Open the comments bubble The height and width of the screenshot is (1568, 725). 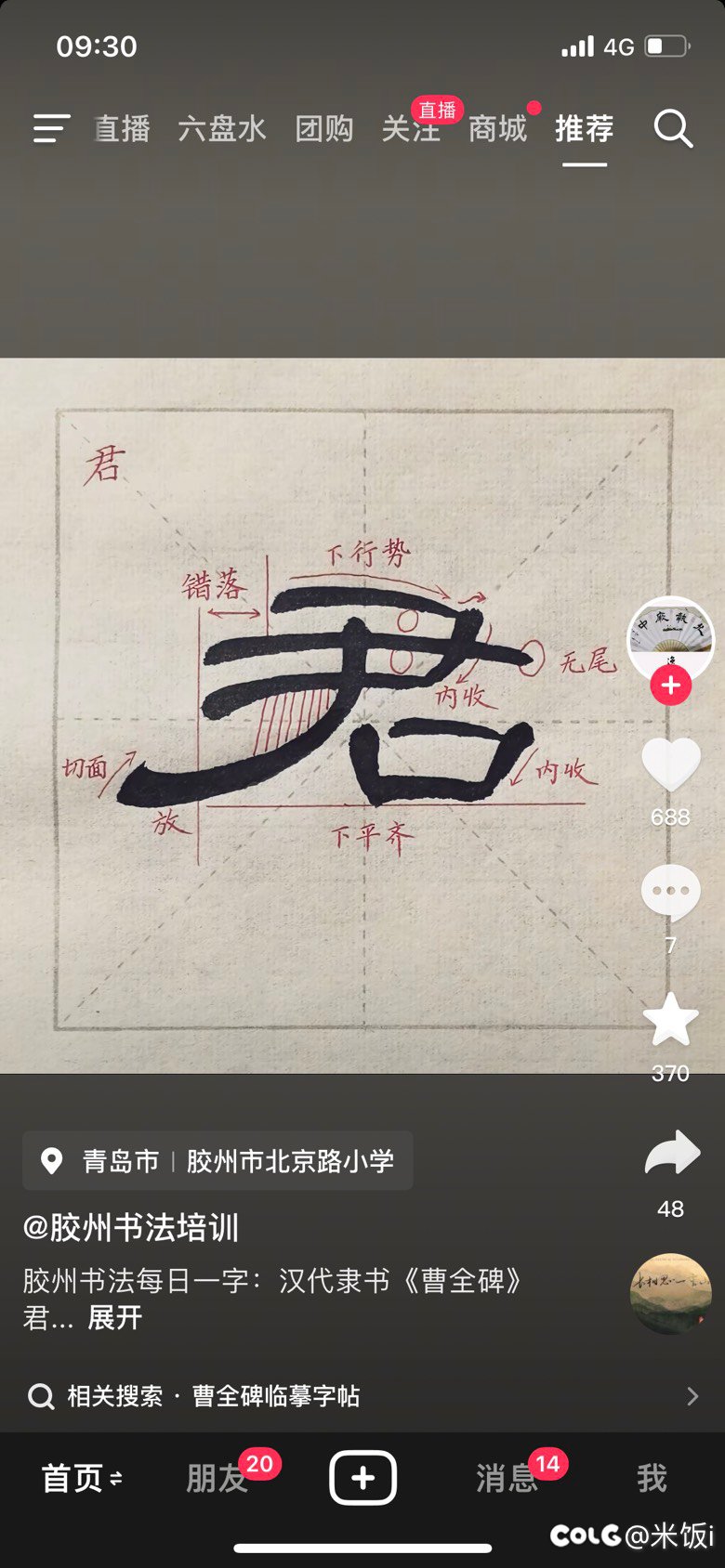coord(671,892)
